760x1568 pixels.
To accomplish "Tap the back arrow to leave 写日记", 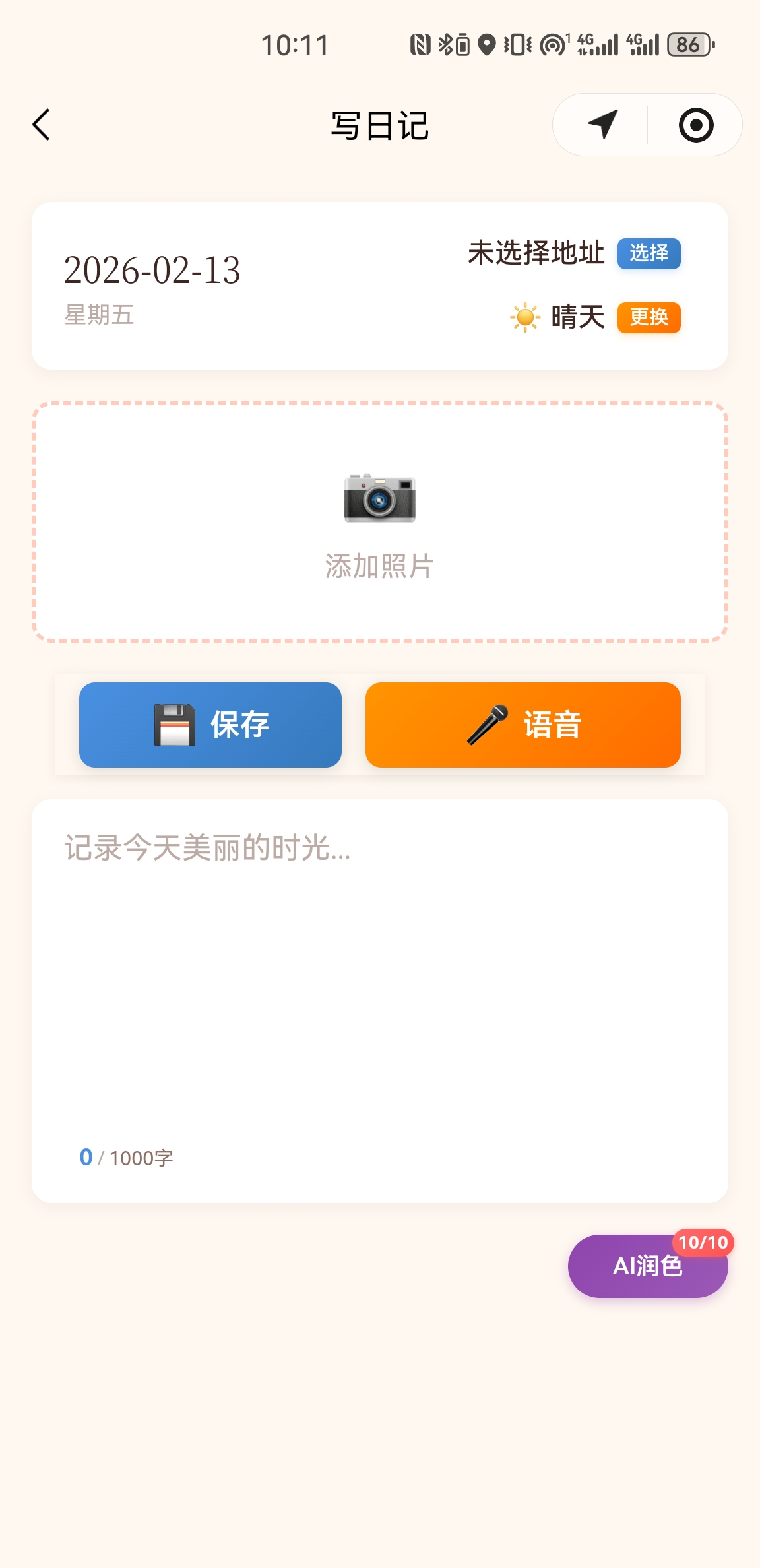I will coord(41,124).
